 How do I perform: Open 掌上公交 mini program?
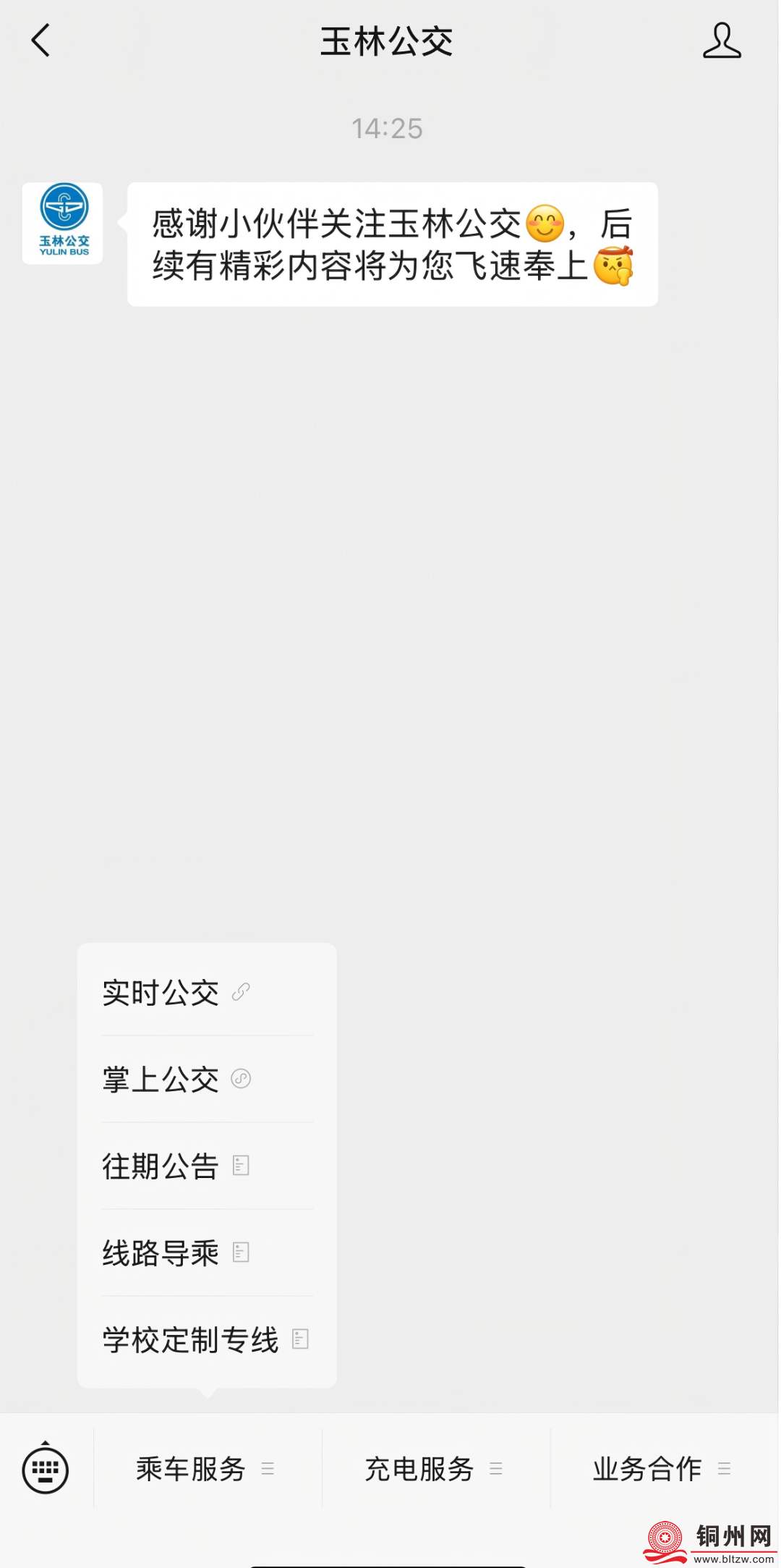(x=176, y=1080)
